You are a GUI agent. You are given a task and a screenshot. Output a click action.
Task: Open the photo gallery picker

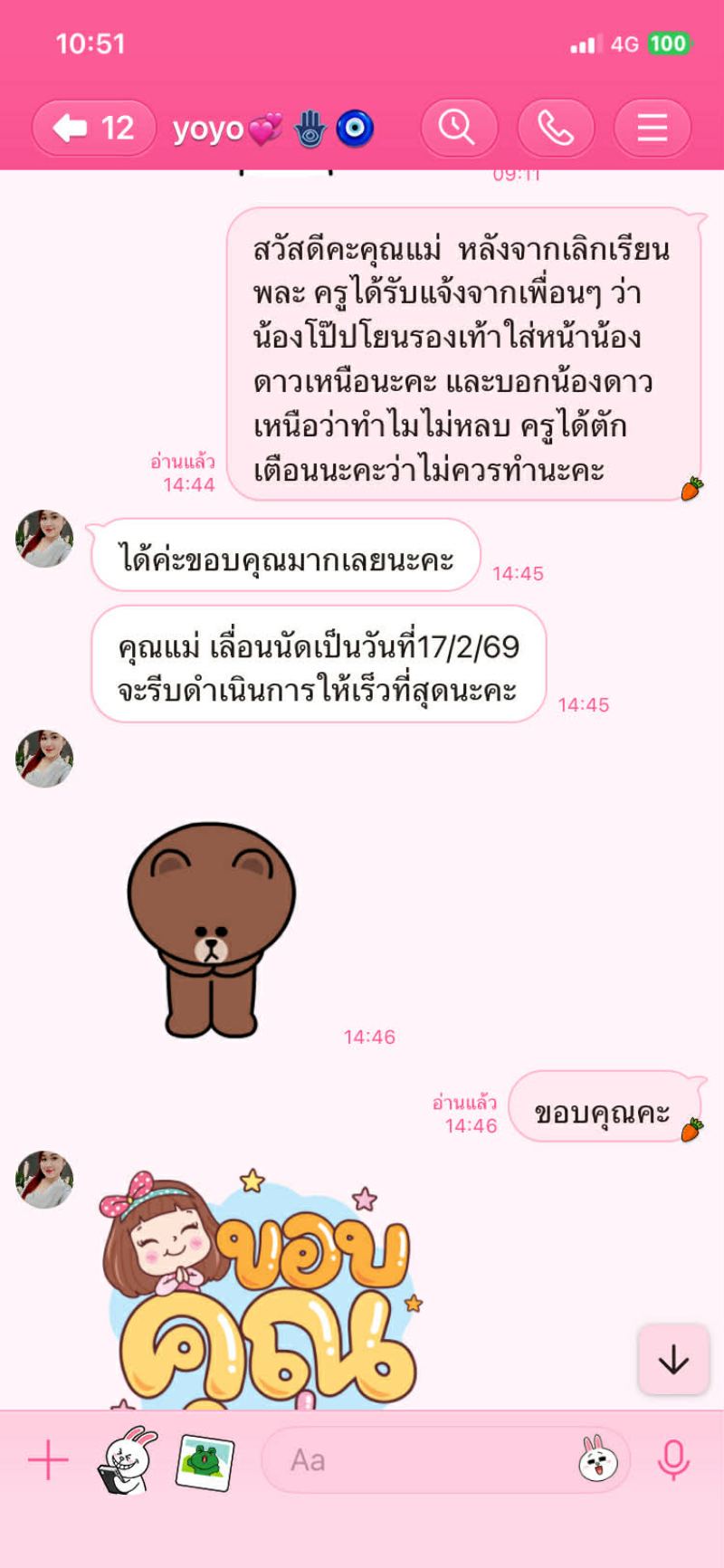pos(205,1461)
